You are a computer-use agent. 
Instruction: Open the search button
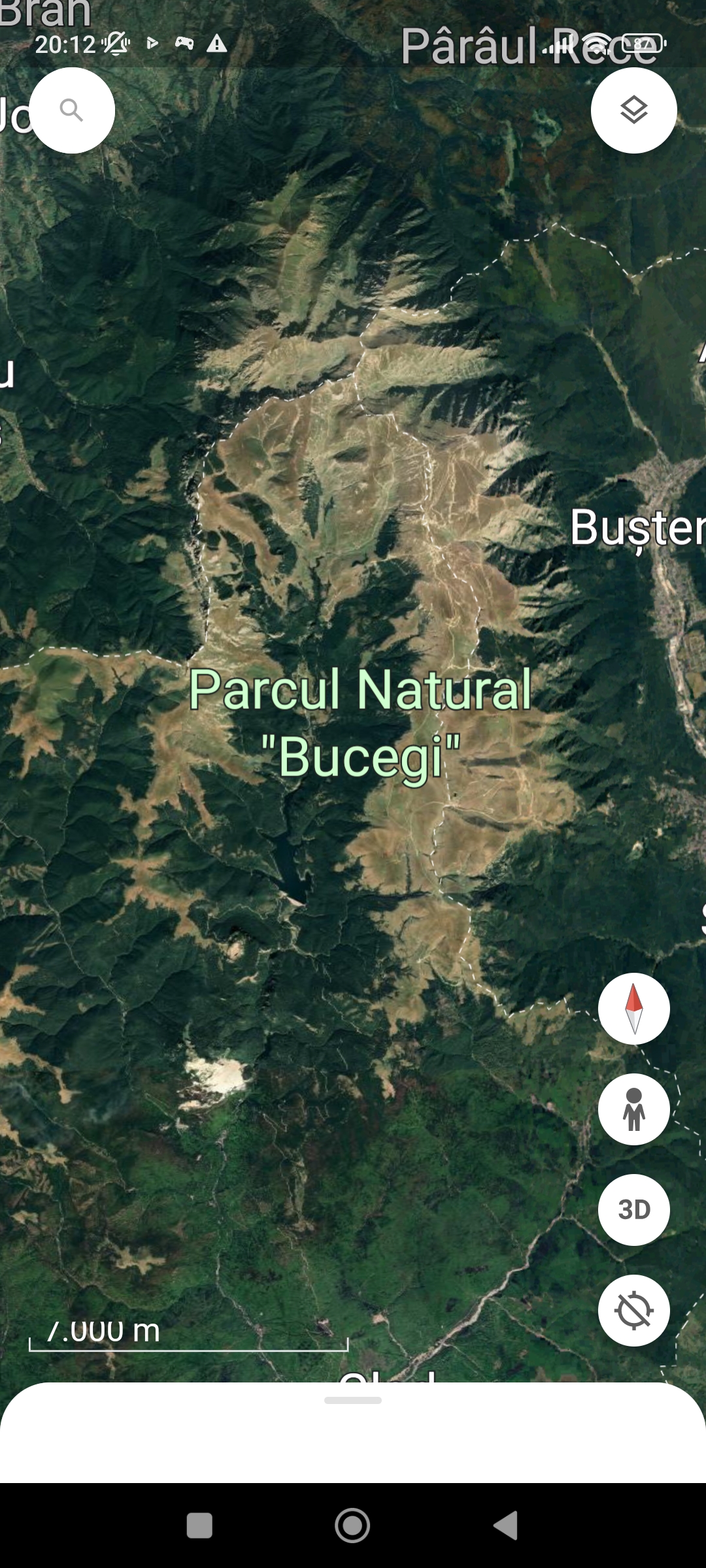(72, 110)
